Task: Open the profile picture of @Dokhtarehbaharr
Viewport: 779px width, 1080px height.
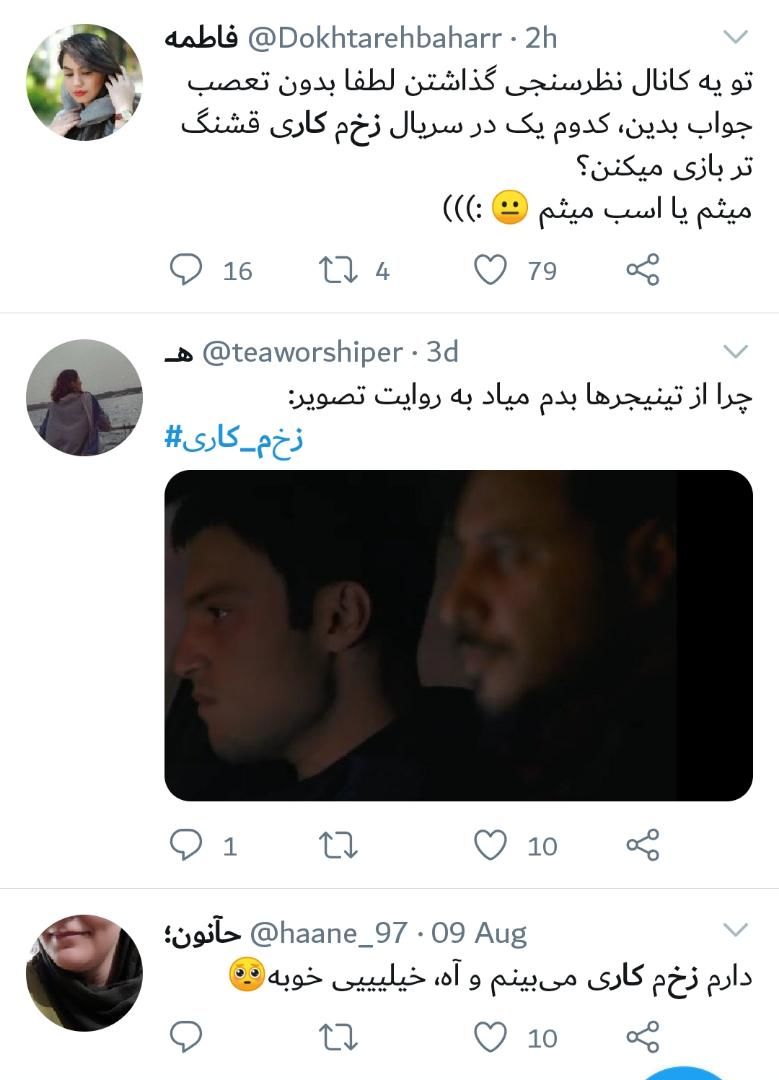Action: pyautogui.click(x=84, y=83)
